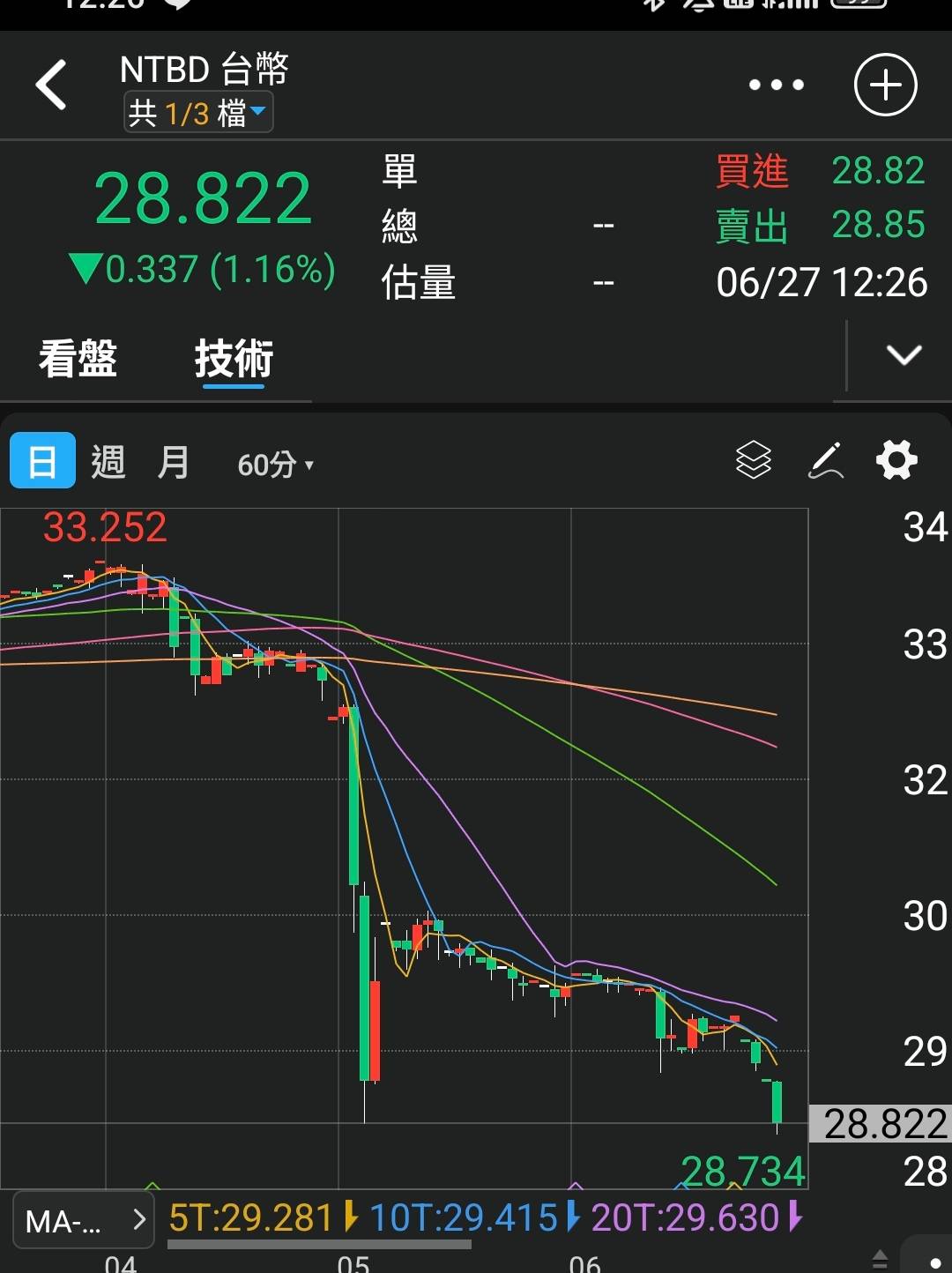Go back using the top-left arrow
952x1273 pixels.
point(51,85)
